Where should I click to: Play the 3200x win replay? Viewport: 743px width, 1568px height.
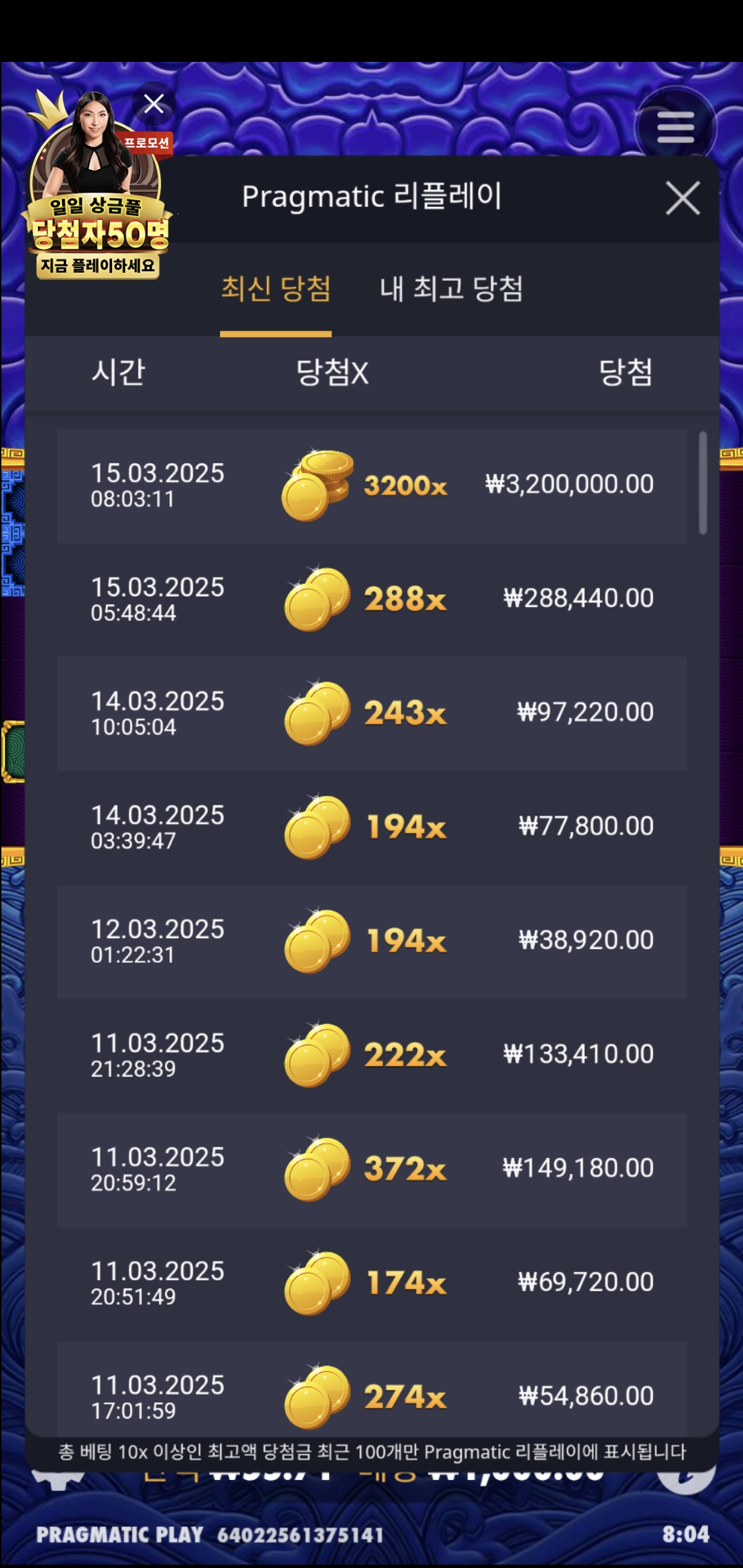[x=372, y=486]
